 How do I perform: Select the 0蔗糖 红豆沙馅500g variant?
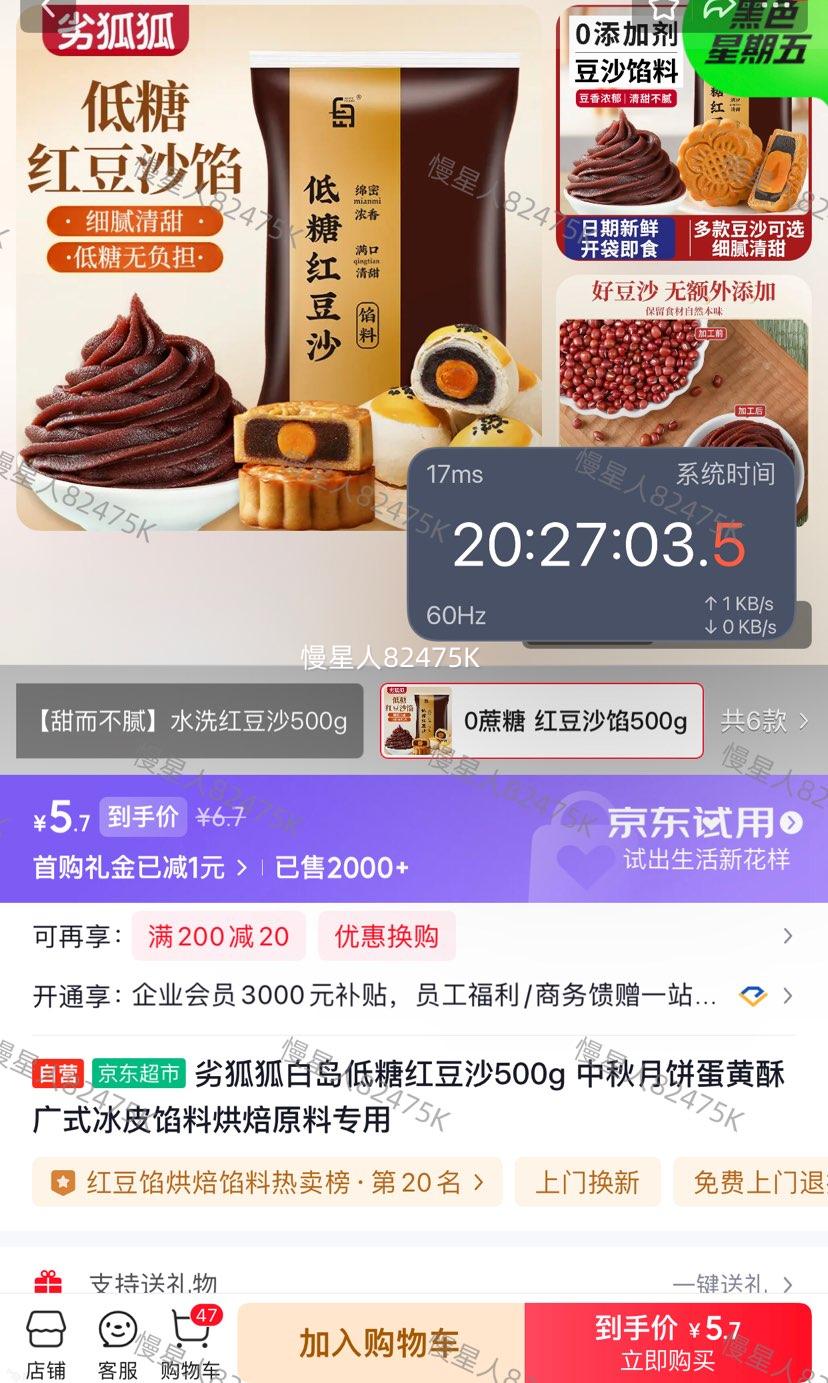tap(540, 720)
